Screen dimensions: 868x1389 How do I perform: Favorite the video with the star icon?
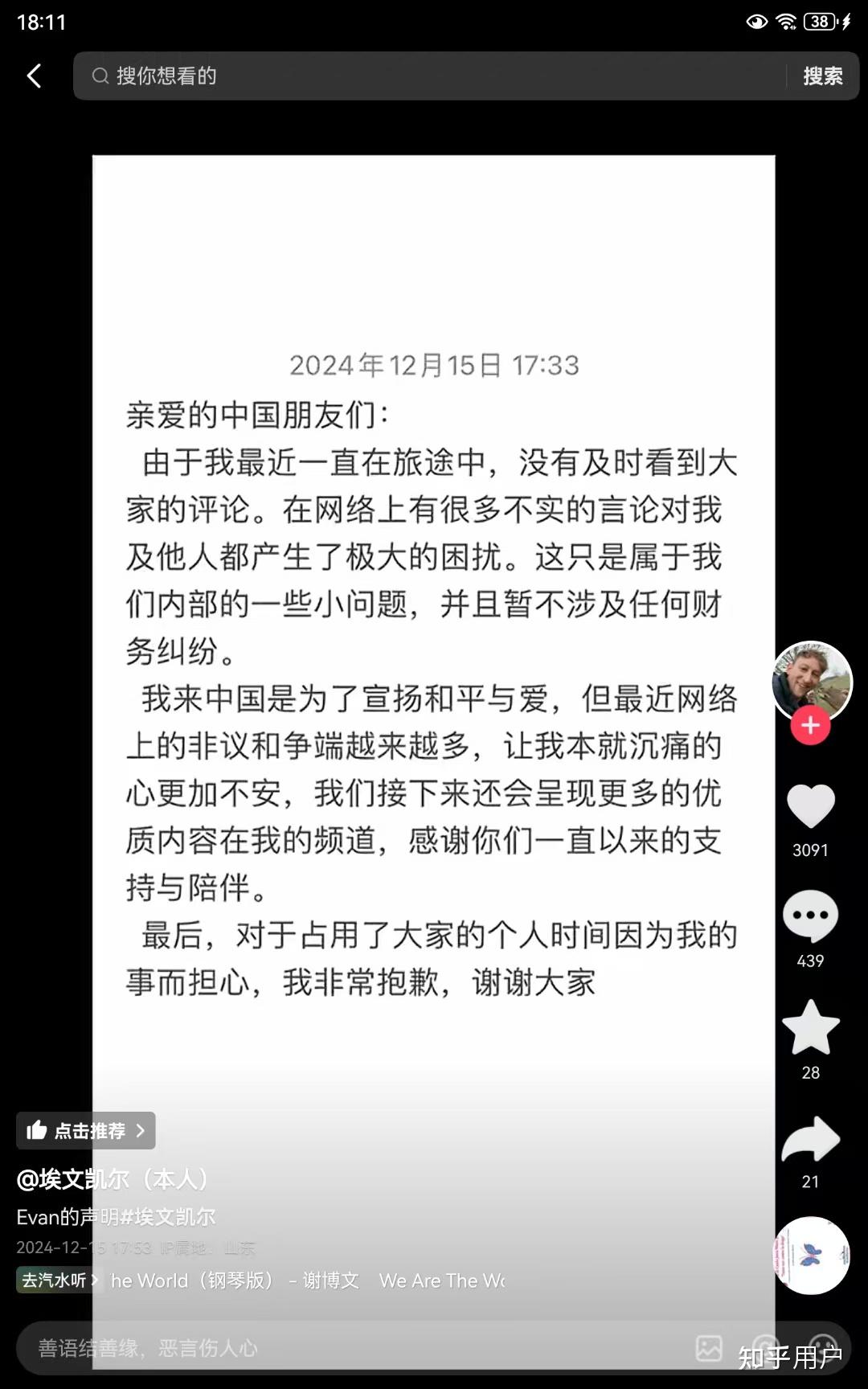tap(810, 1028)
